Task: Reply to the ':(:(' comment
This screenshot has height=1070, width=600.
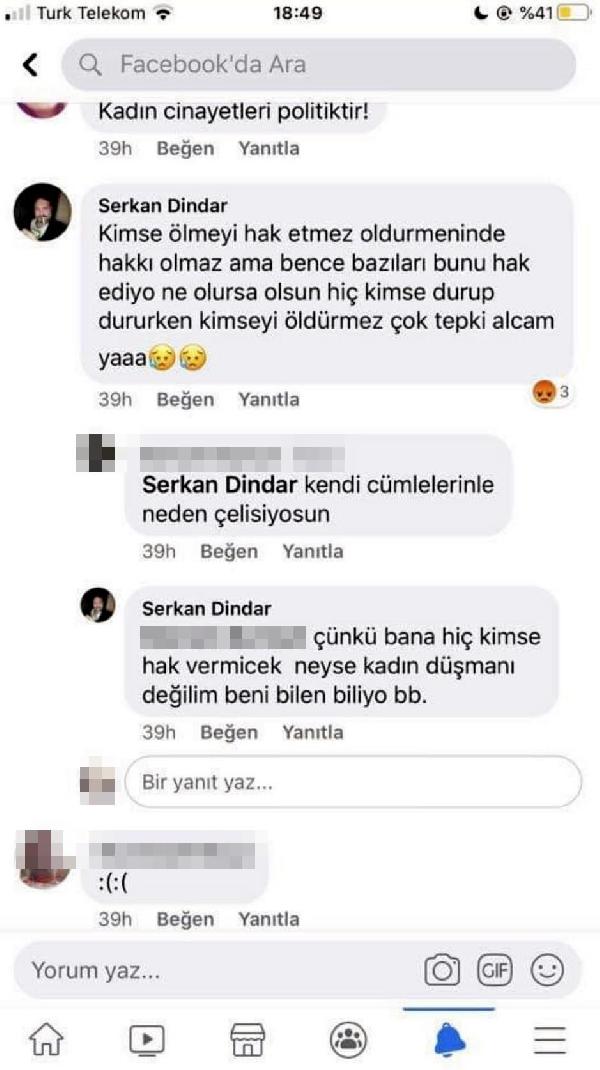Action: 268,919
